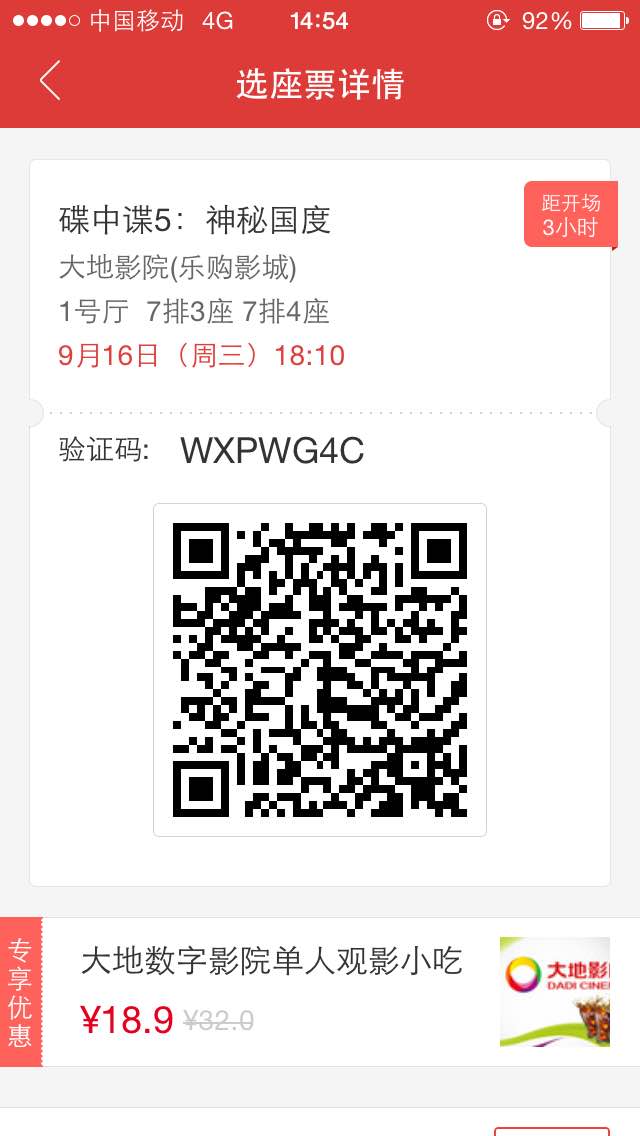
Task: Go back using the top-left arrow
Action: pos(50,81)
